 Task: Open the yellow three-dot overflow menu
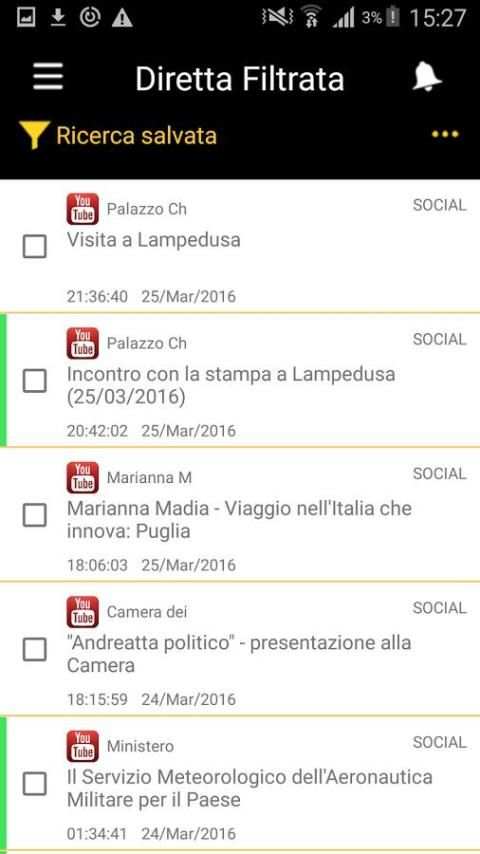445,134
